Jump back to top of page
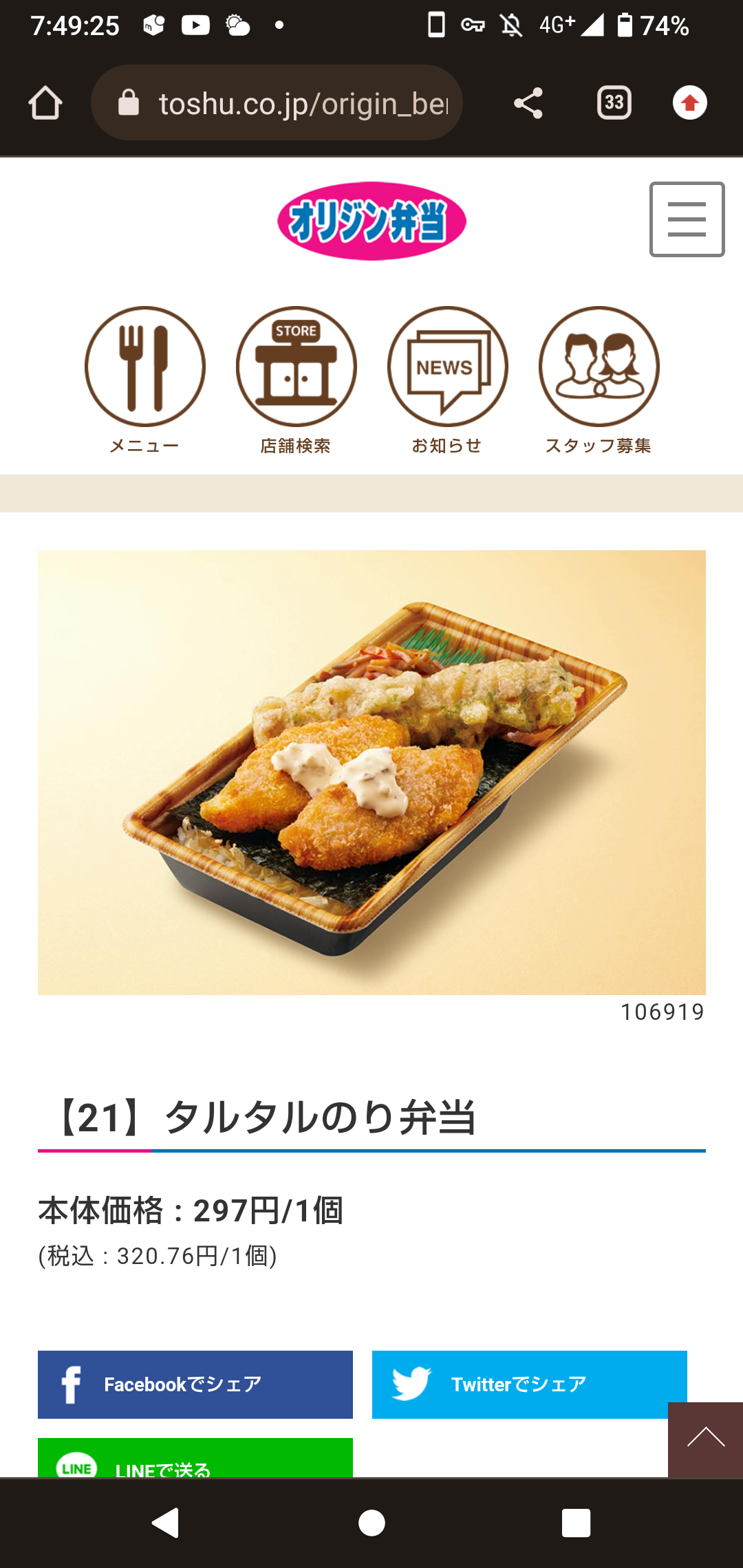The image size is (743, 1568). [x=705, y=1439]
